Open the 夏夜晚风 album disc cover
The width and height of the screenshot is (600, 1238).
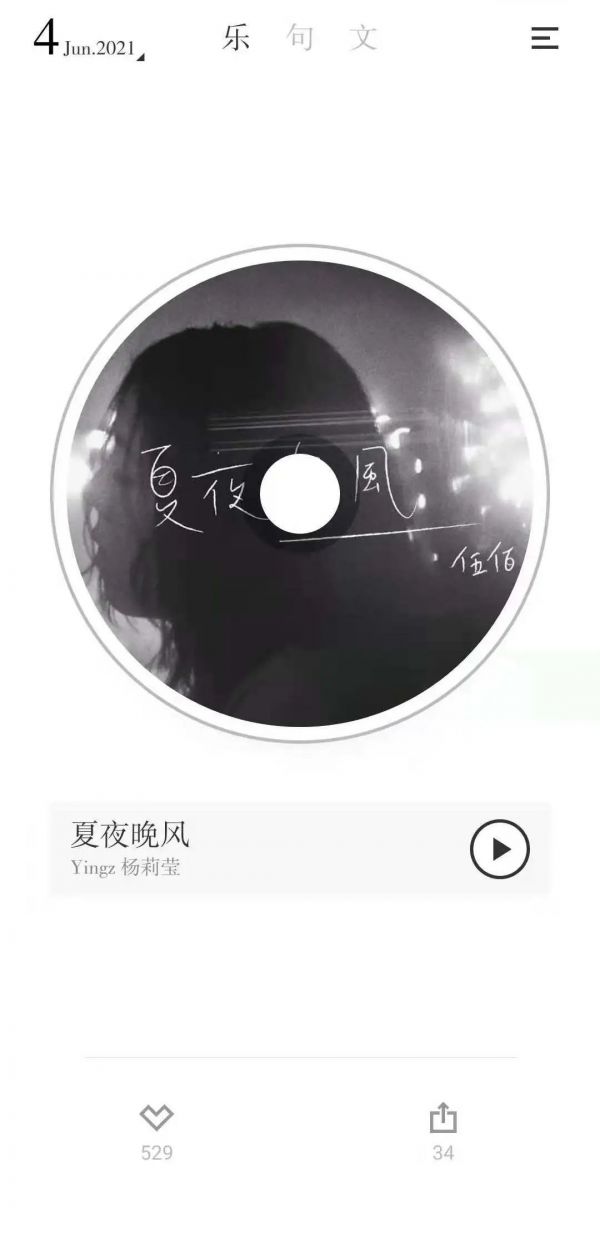coord(300,492)
